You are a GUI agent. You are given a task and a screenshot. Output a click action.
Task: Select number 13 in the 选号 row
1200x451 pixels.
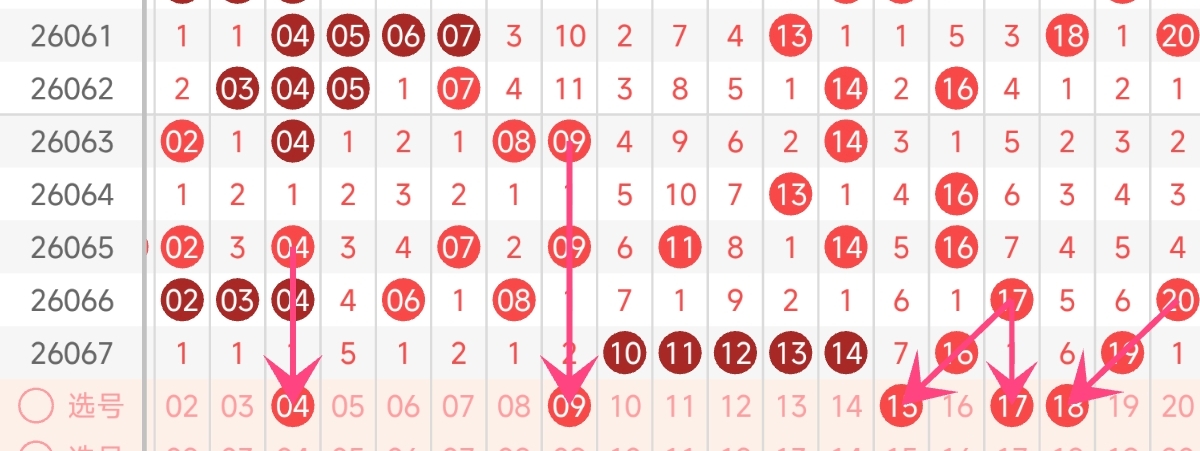(791, 406)
